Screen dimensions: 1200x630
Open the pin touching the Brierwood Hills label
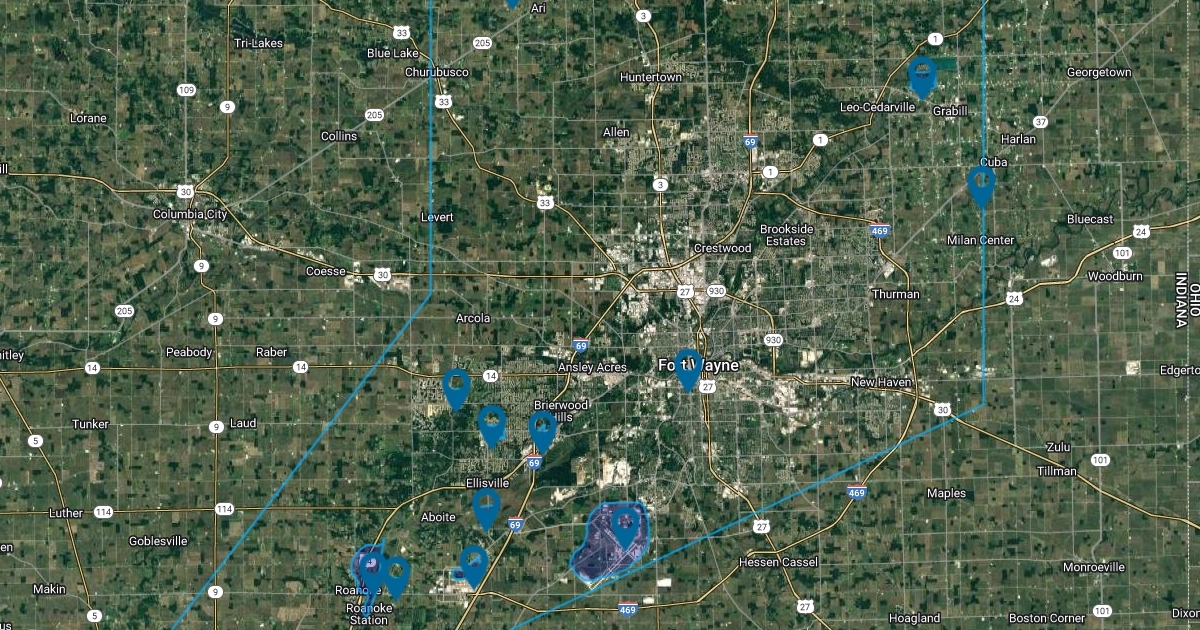coord(542,430)
